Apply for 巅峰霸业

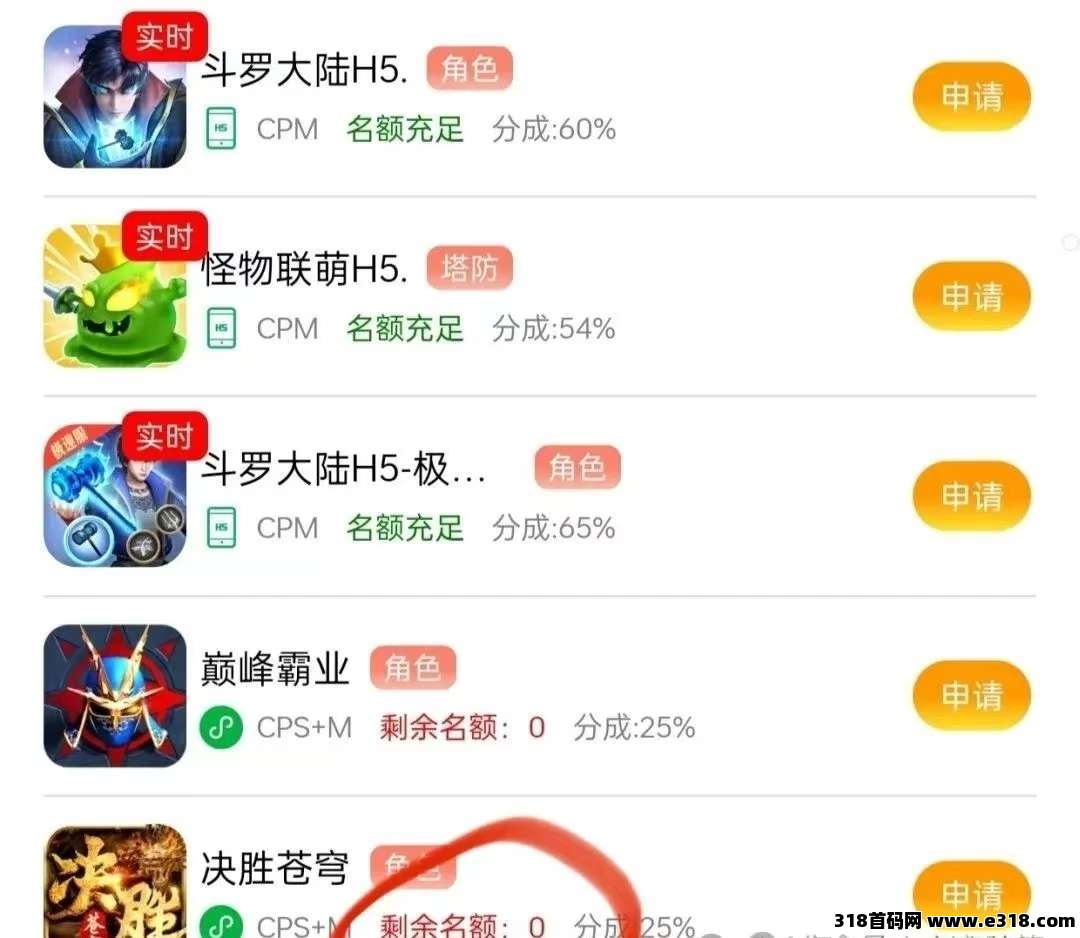click(x=971, y=695)
